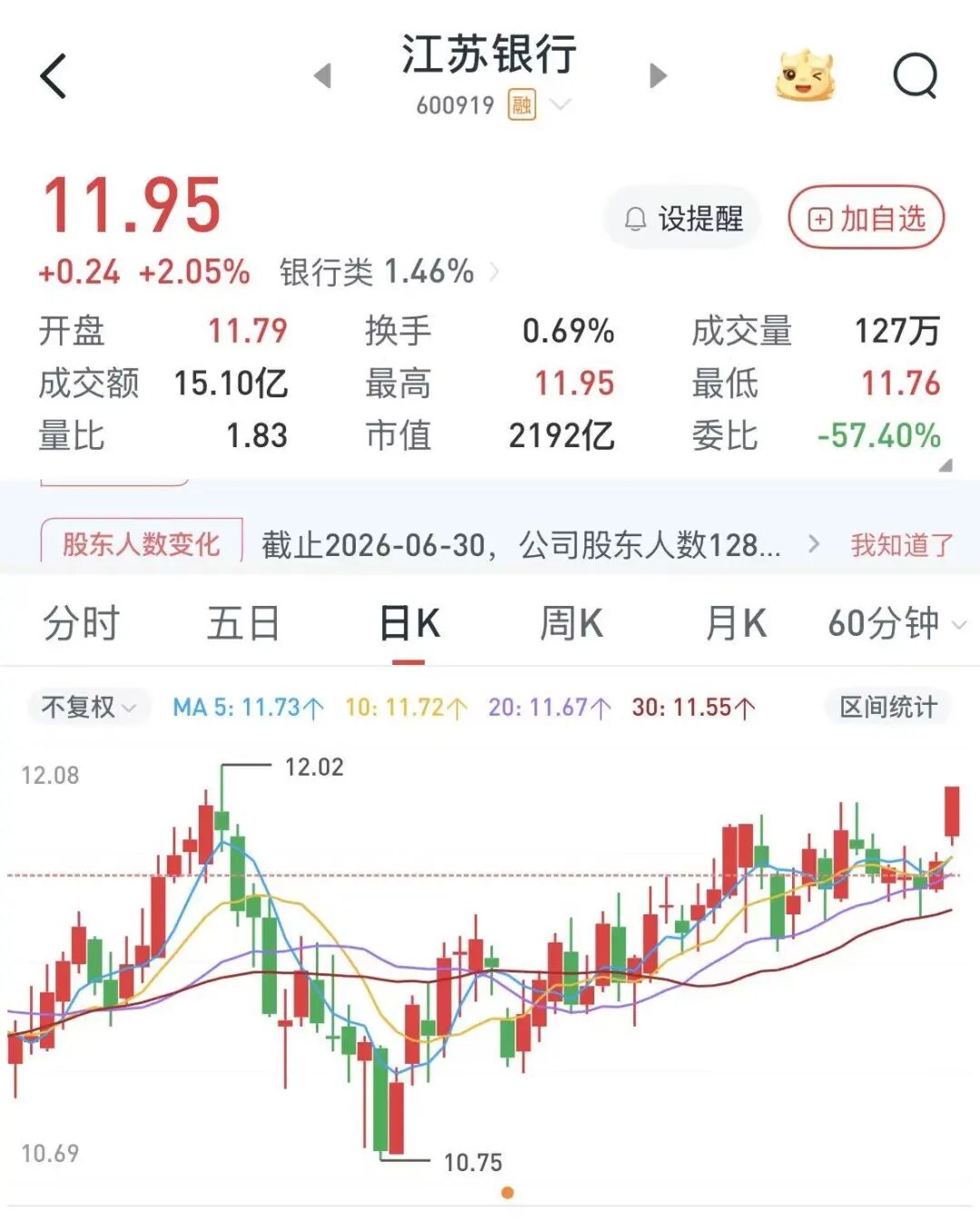This screenshot has width=980, height=1221.
Task: Tap 设提醒 to set a price alert
Action: (x=683, y=219)
